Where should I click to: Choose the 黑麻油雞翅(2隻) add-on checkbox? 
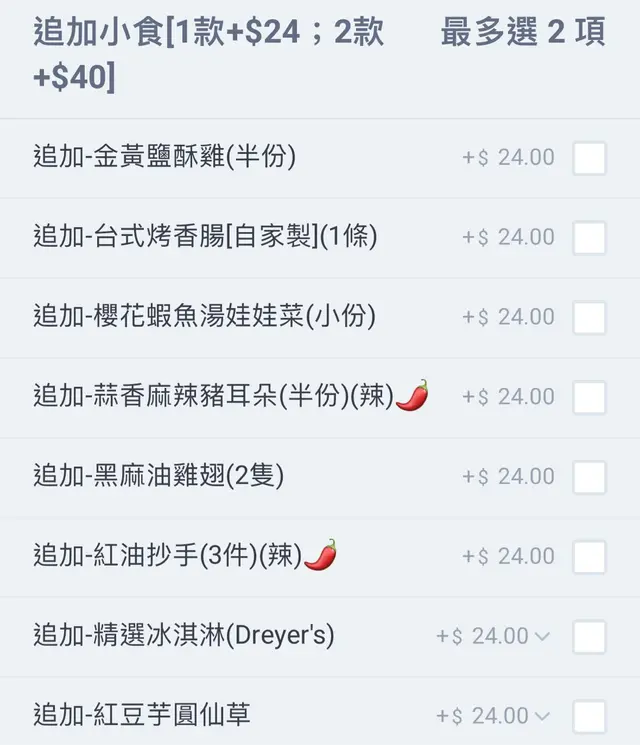click(589, 477)
